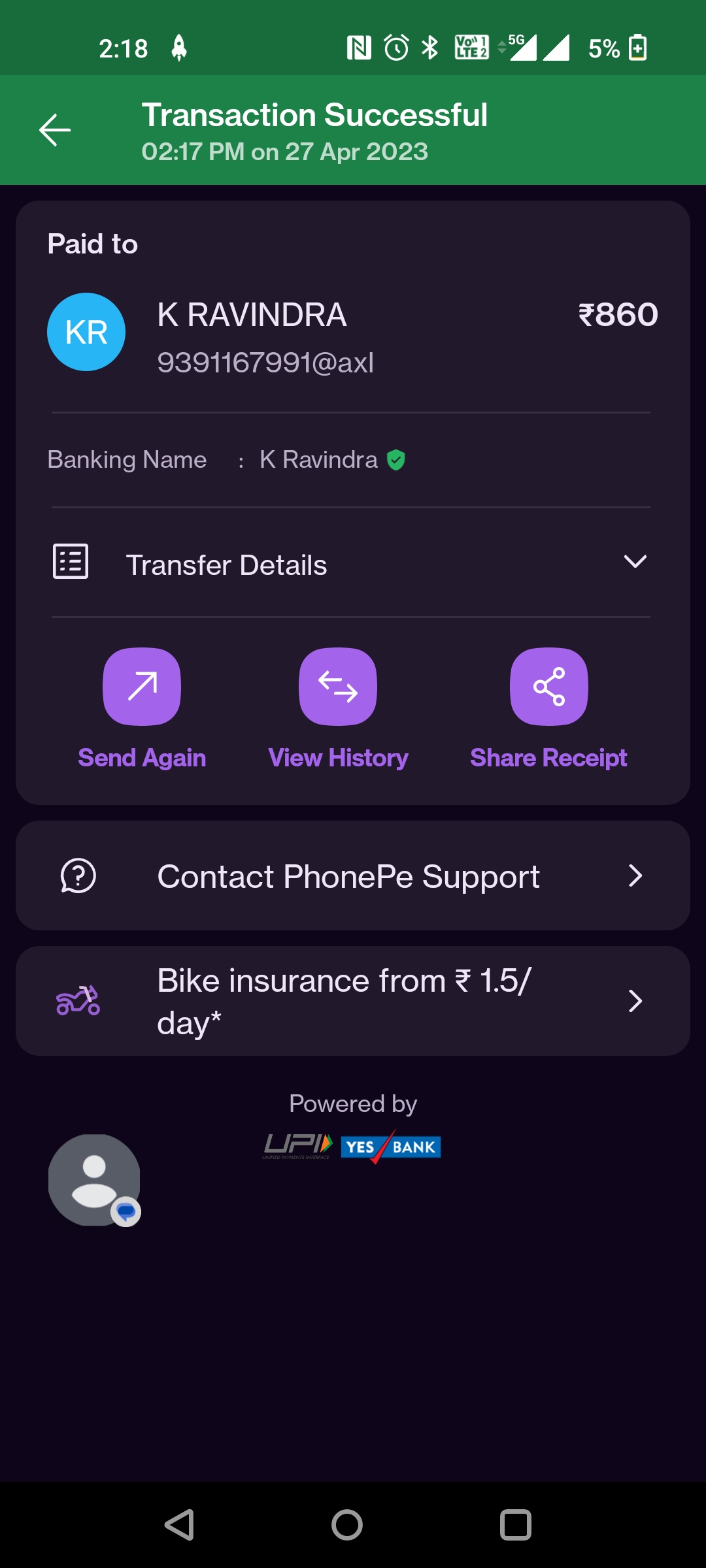Open the floating chat head bubble
Viewport: 706px width, 1568px height.
pos(95,1180)
